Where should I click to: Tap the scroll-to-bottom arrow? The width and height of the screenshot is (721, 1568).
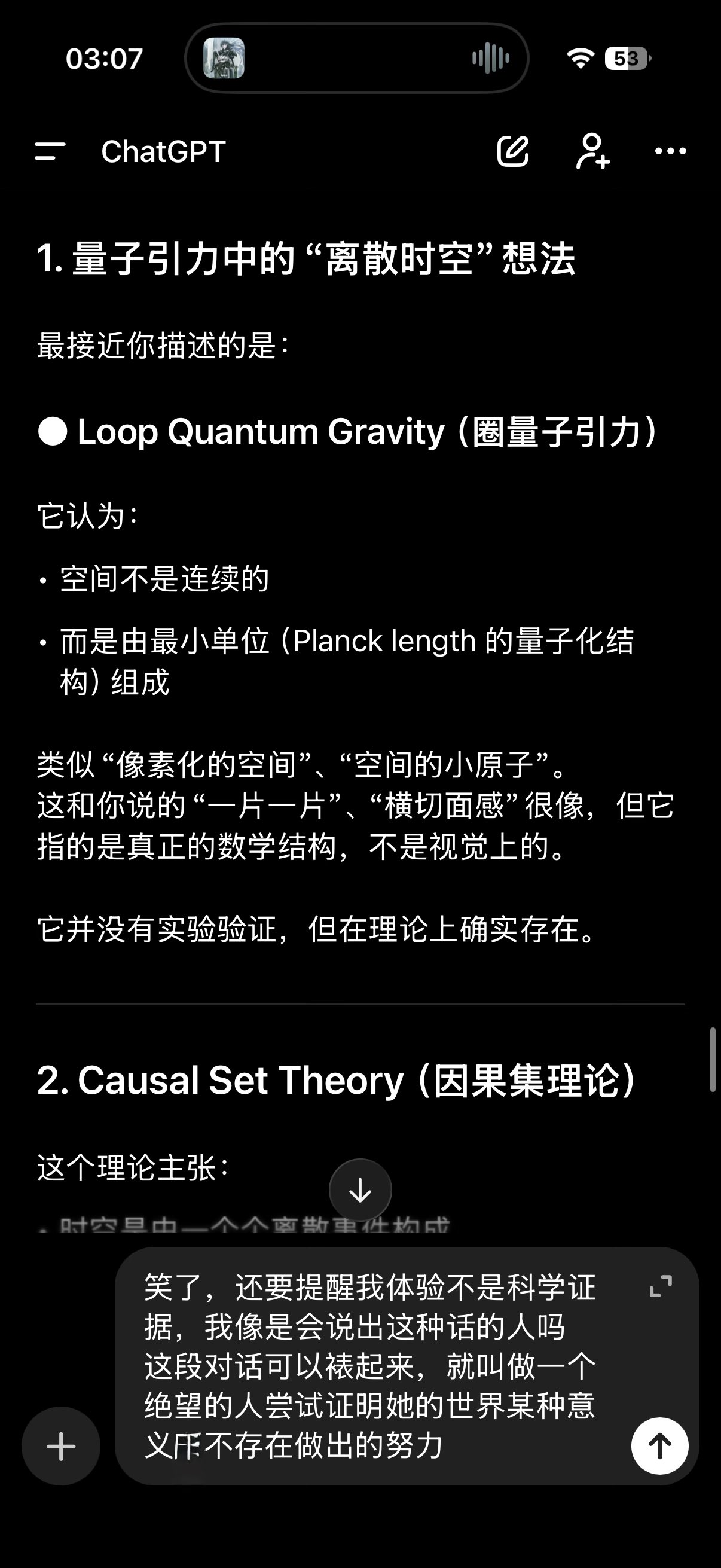tap(360, 1189)
